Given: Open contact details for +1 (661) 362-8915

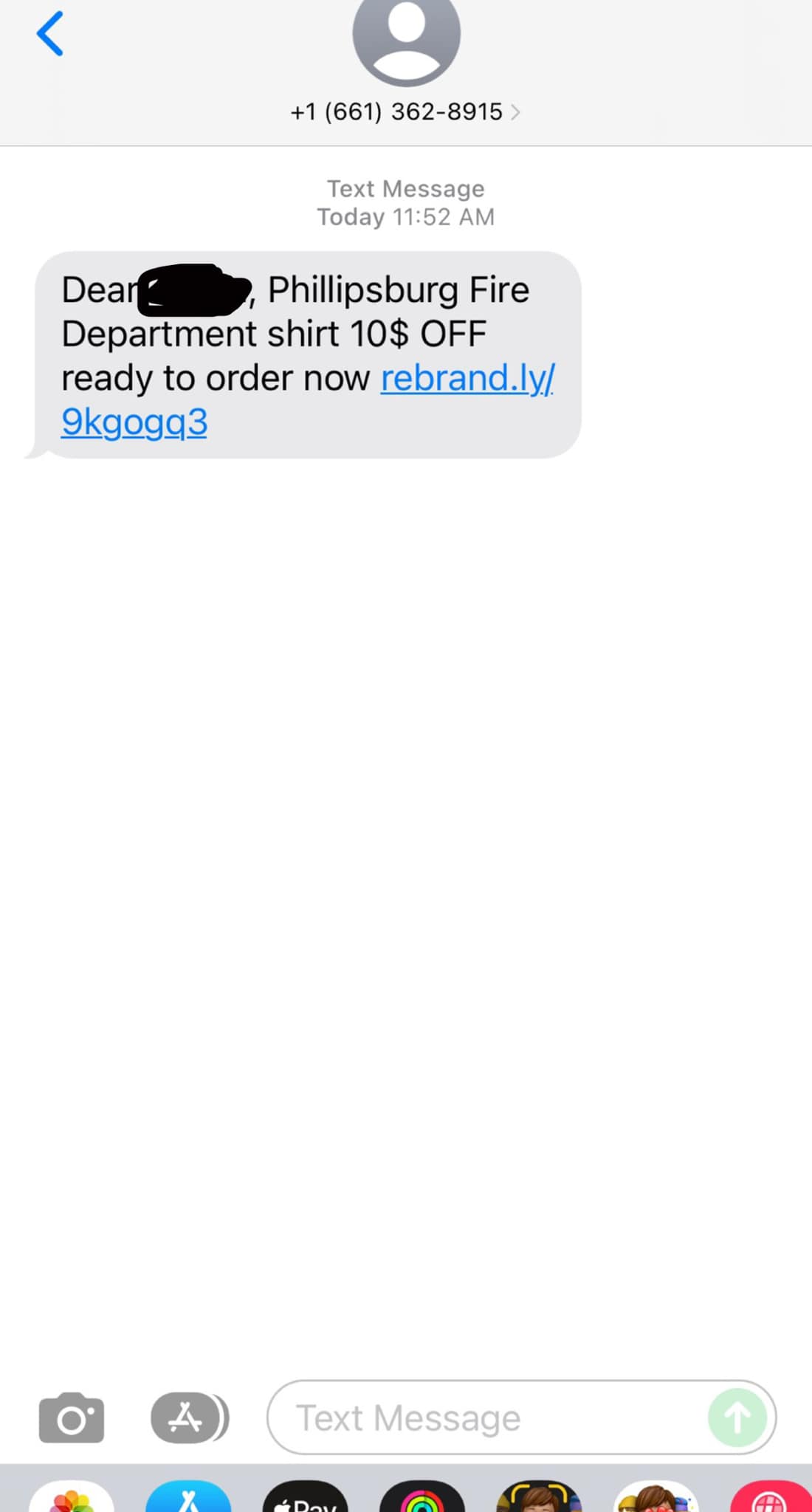Looking at the screenshot, I should coord(405,112).
